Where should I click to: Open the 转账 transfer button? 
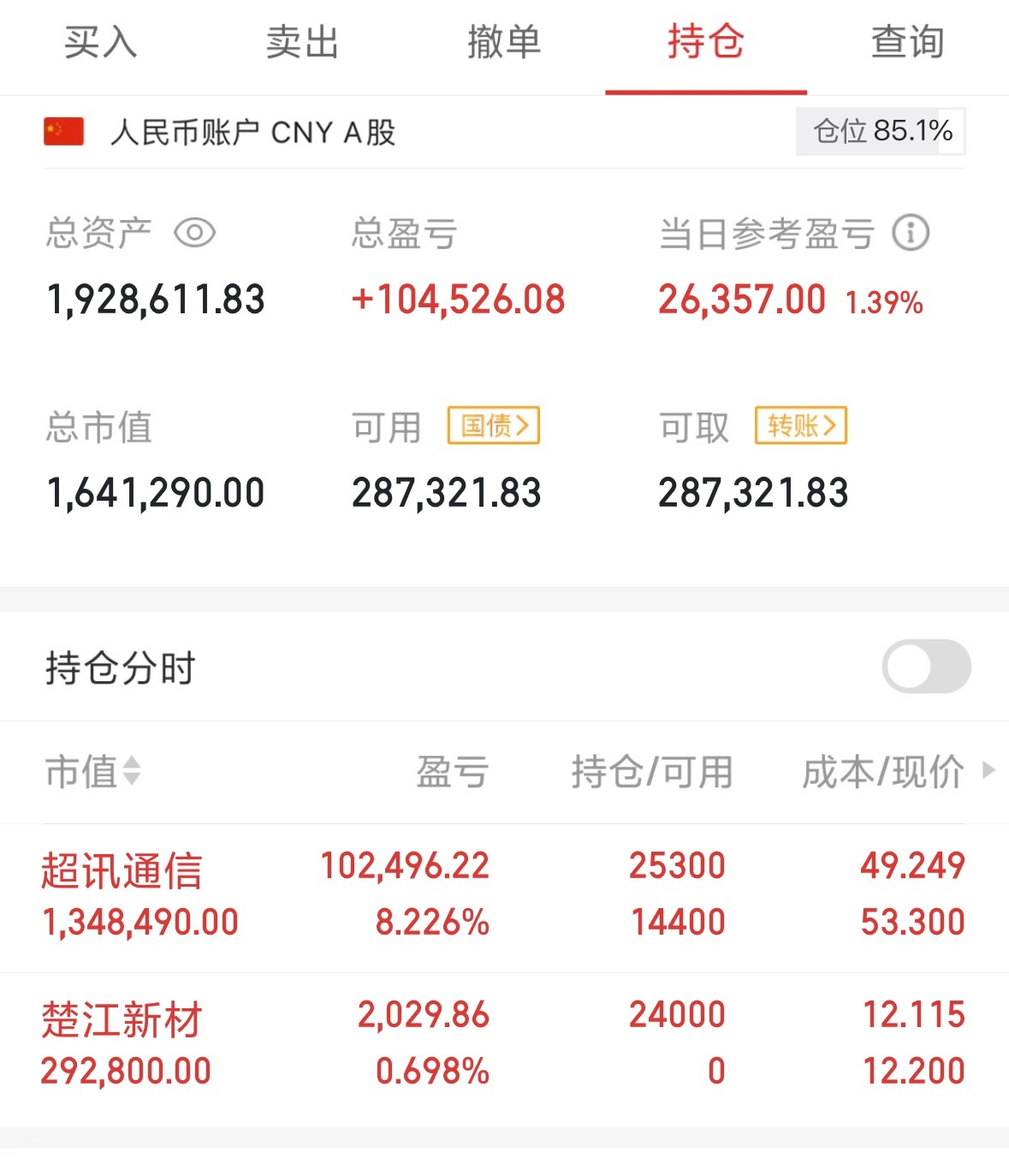coord(800,425)
